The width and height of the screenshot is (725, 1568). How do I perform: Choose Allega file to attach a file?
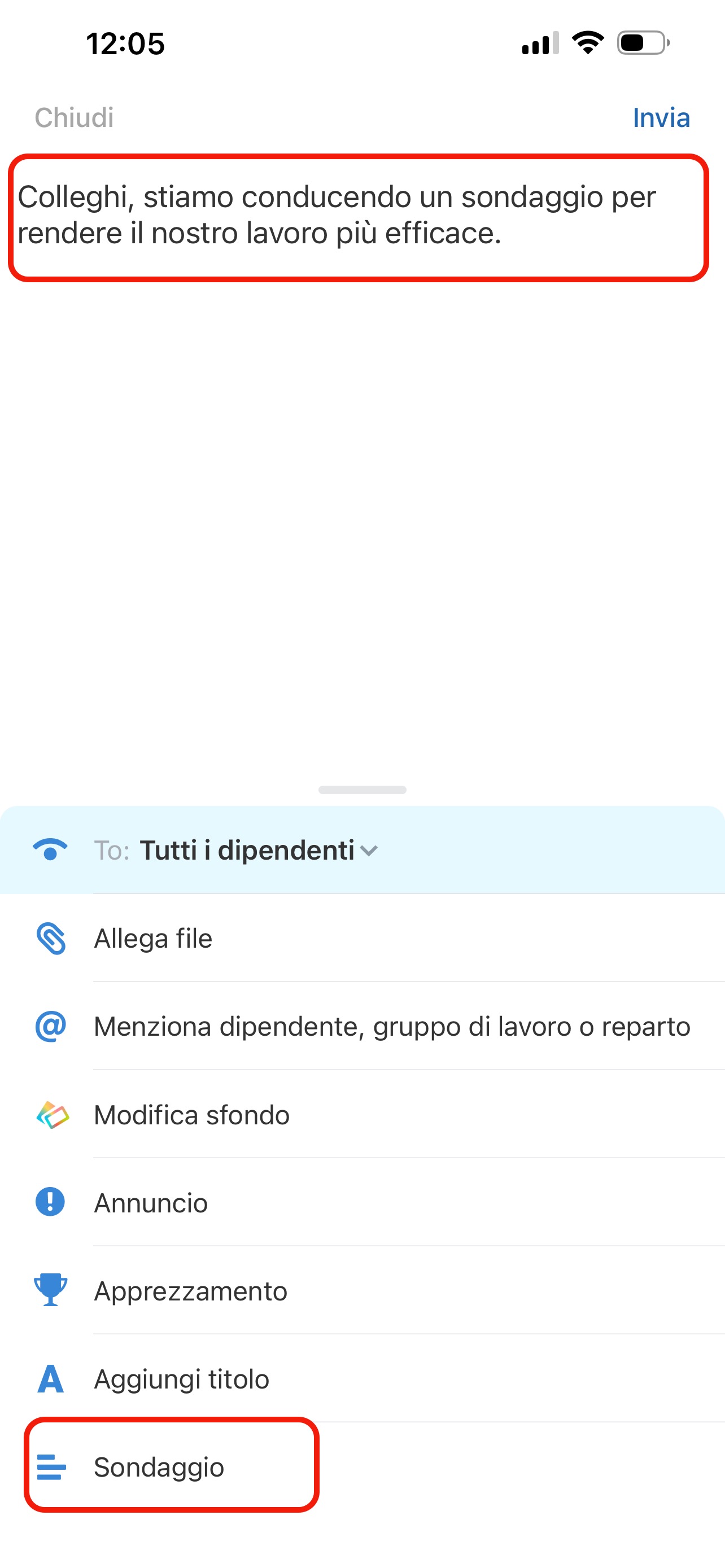click(153, 939)
